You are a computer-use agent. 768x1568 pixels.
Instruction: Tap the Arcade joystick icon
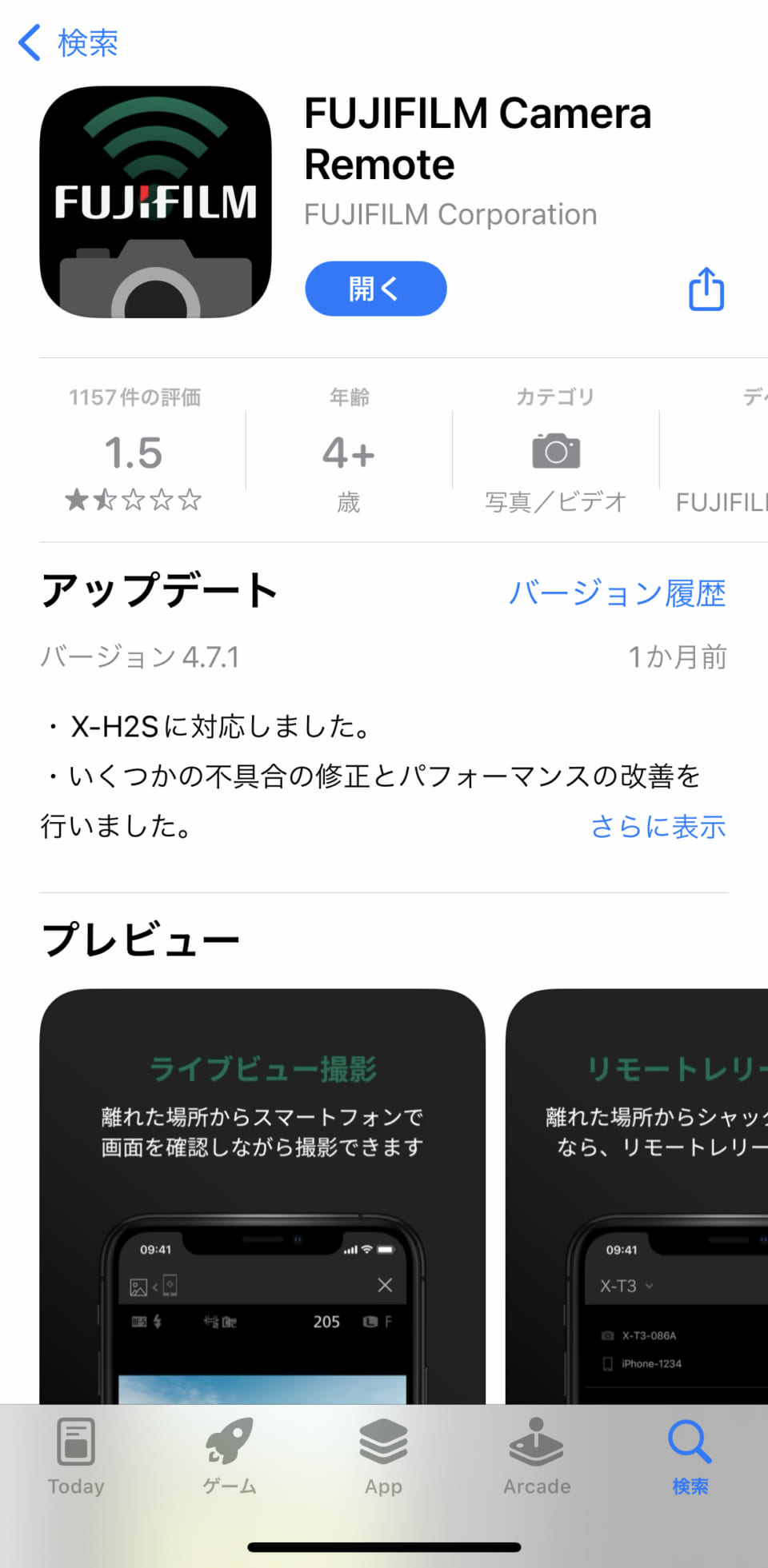tap(536, 1444)
